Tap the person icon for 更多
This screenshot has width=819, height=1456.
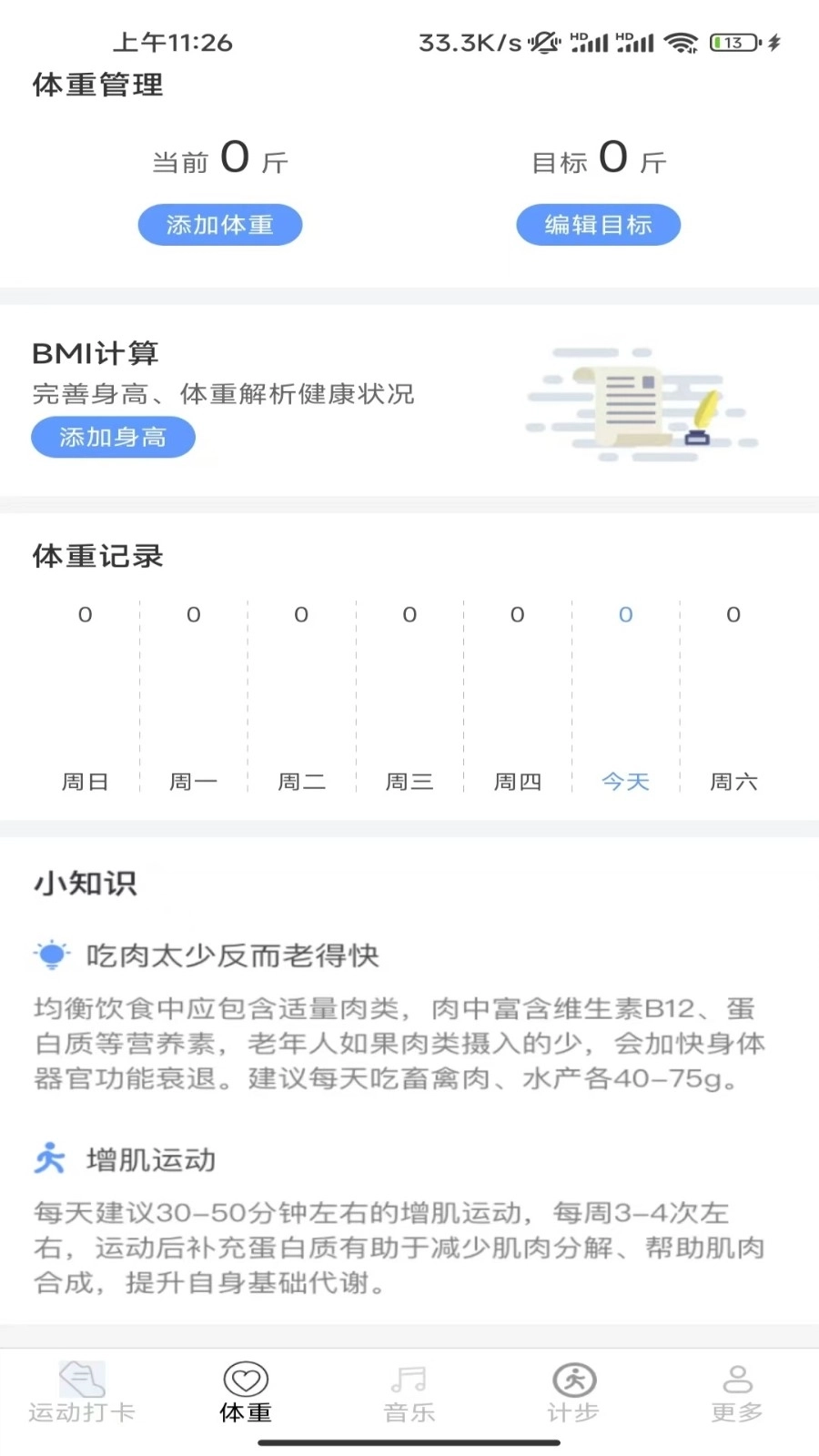click(x=735, y=1379)
